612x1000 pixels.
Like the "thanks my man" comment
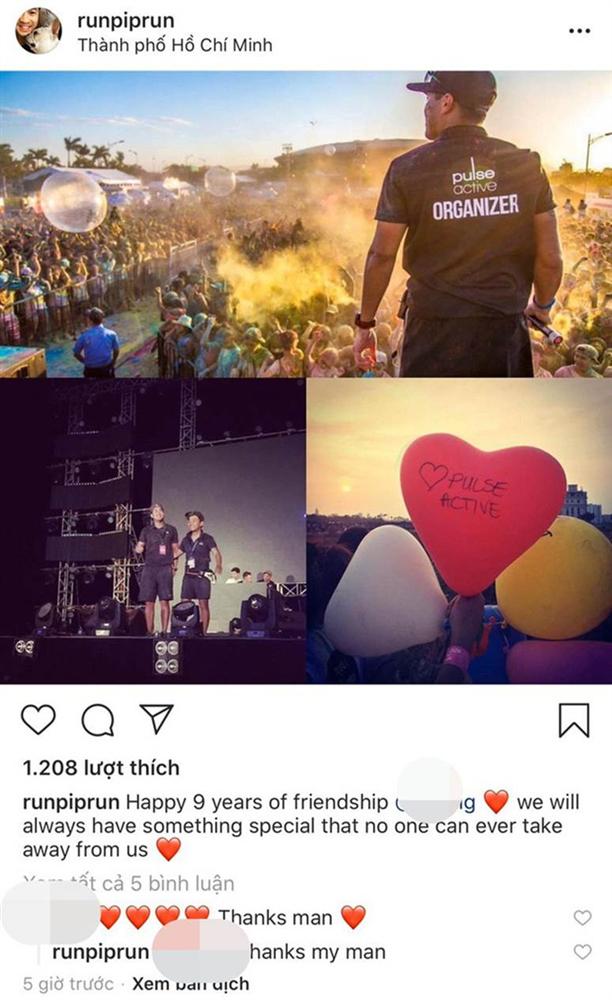[x=582, y=951]
